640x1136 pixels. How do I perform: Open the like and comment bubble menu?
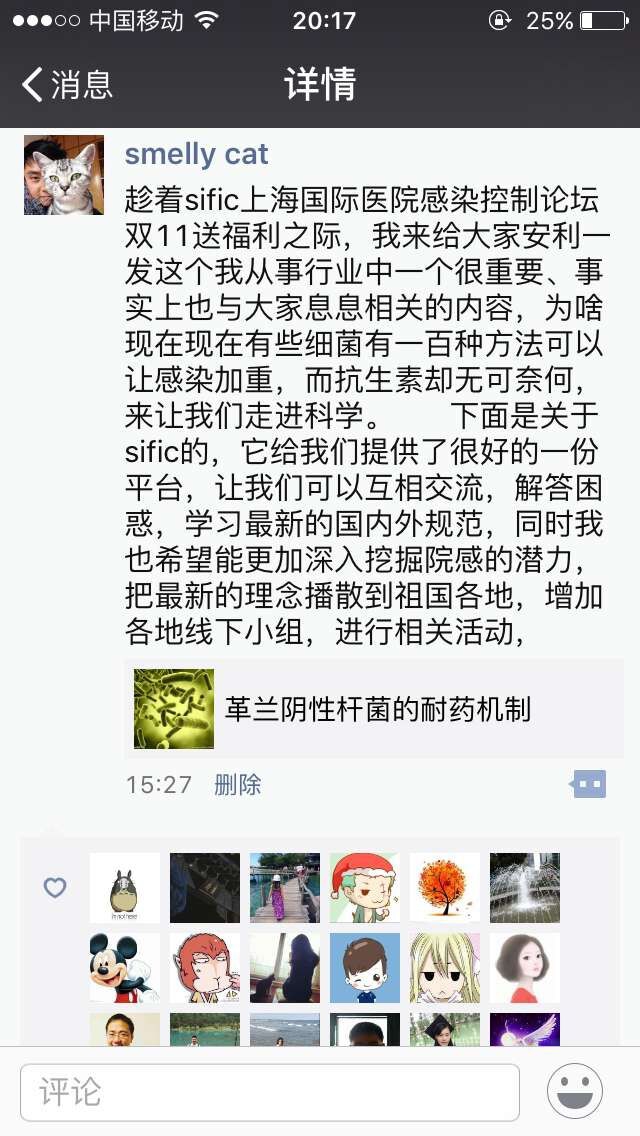point(588,784)
